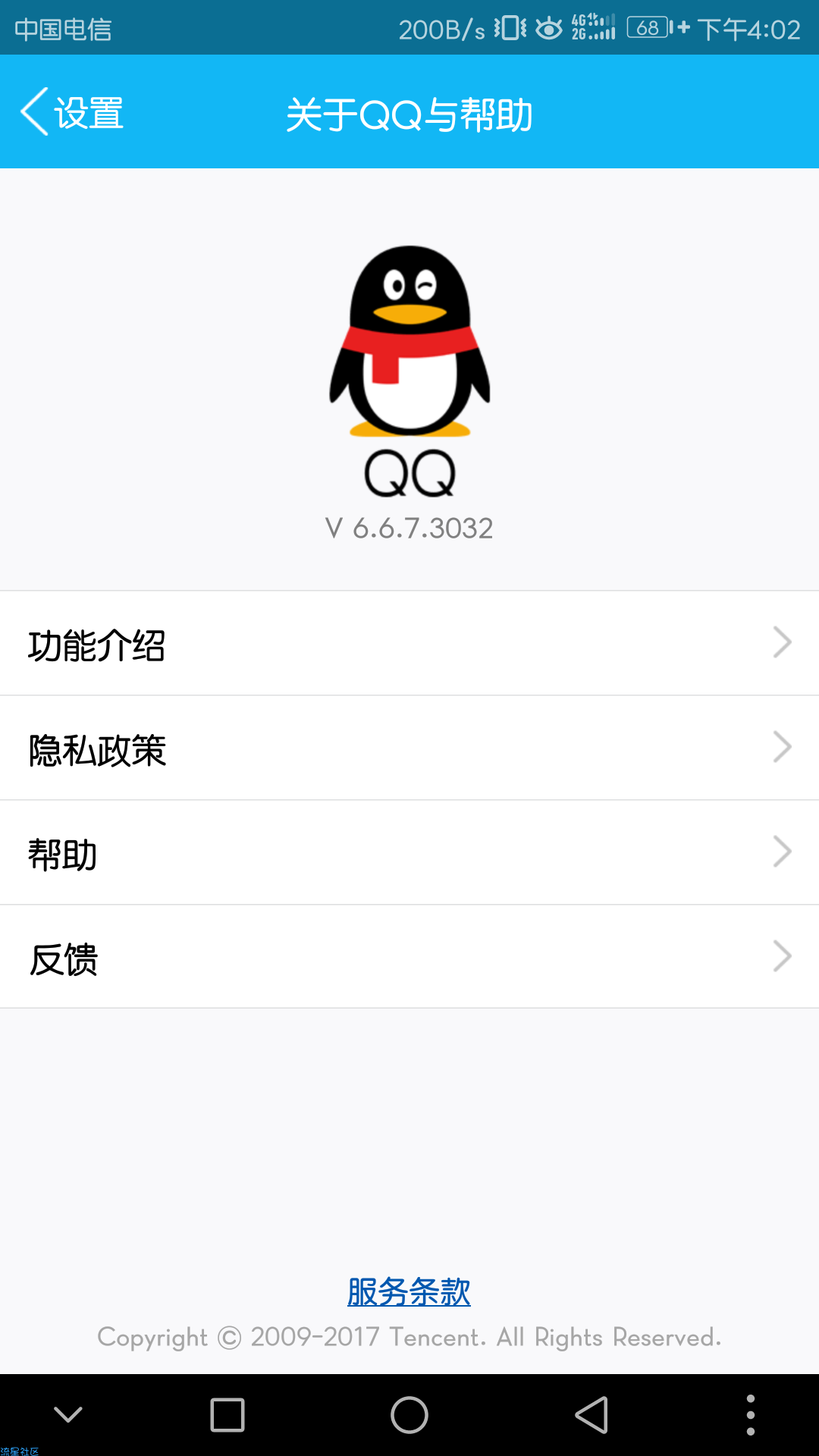Open the 帮助 row

point(409,852)
